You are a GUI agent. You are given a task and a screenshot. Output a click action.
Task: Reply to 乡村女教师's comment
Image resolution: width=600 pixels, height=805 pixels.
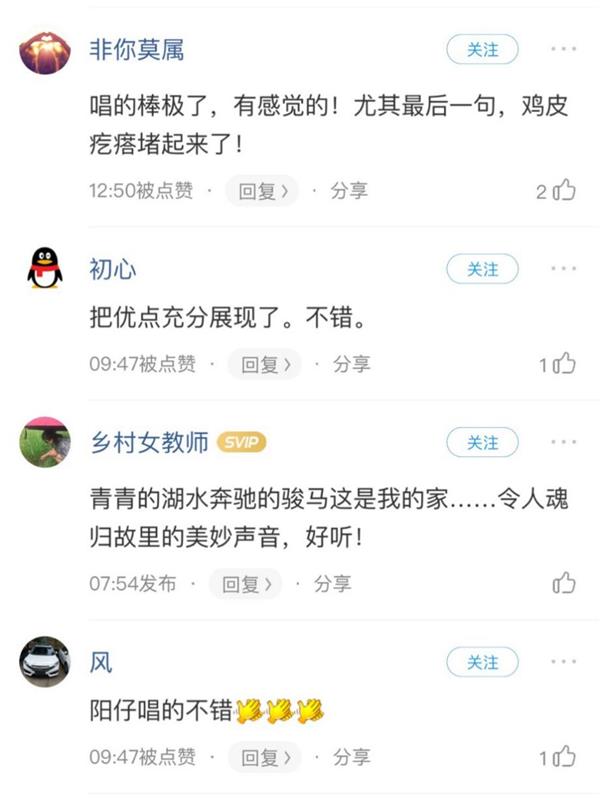(x=246, y=584)
